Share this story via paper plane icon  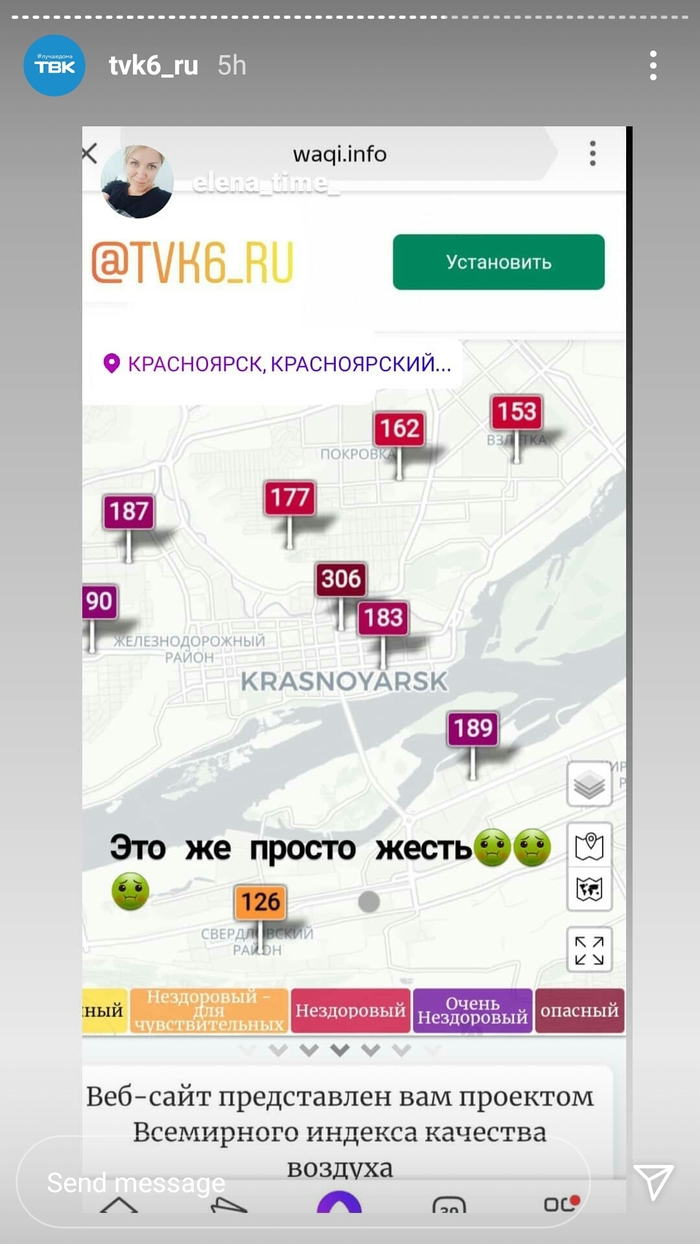pos(653,1182)
